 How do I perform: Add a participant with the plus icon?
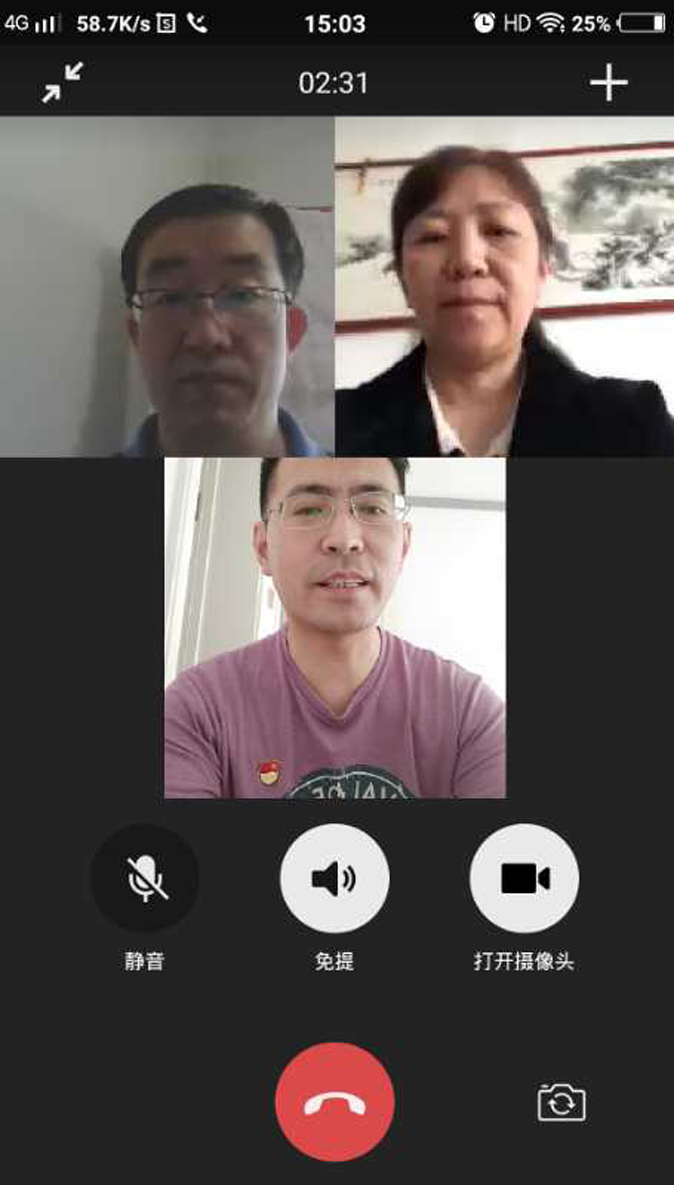608,83
